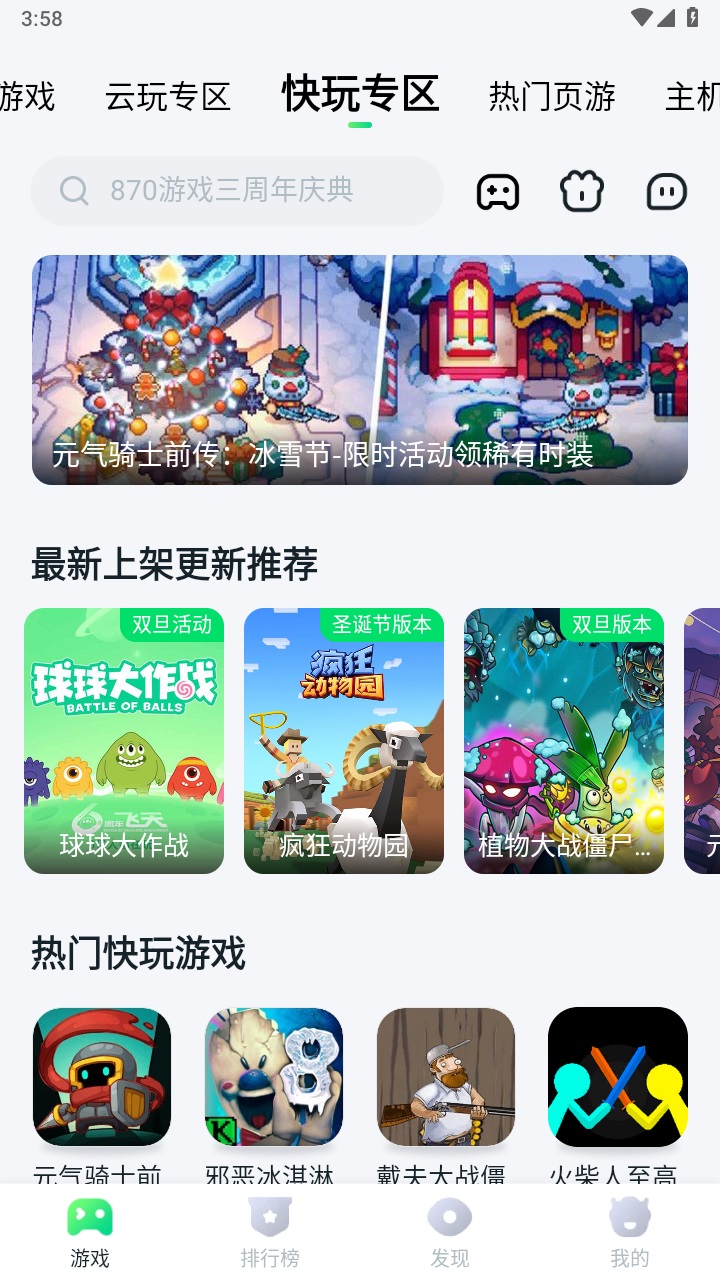
Task: Tap the 火柴人至高 game icon
Action: [617, 1077]
